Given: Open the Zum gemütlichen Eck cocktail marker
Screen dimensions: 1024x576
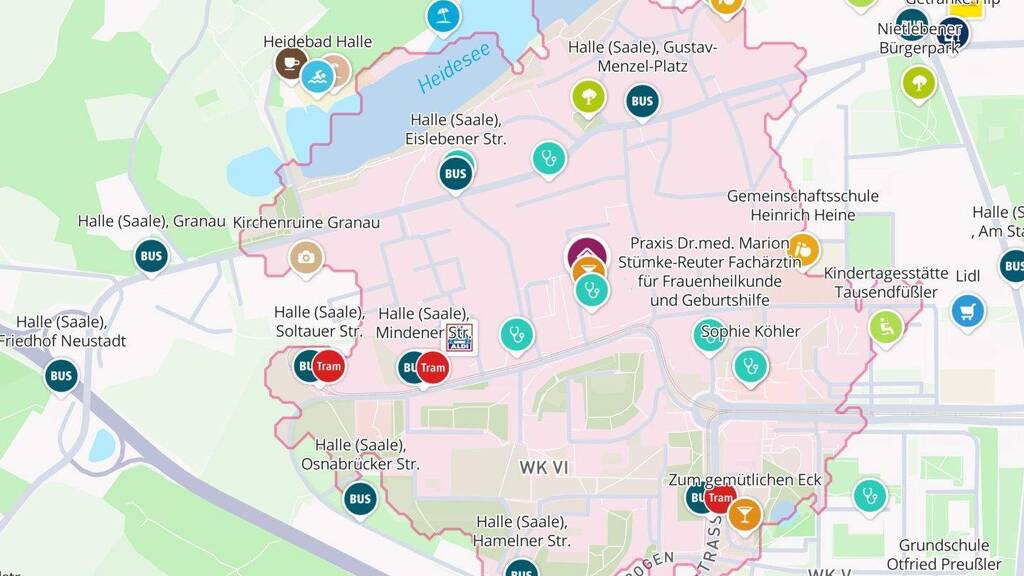Looking at the screenshot, I should point(744,514).
